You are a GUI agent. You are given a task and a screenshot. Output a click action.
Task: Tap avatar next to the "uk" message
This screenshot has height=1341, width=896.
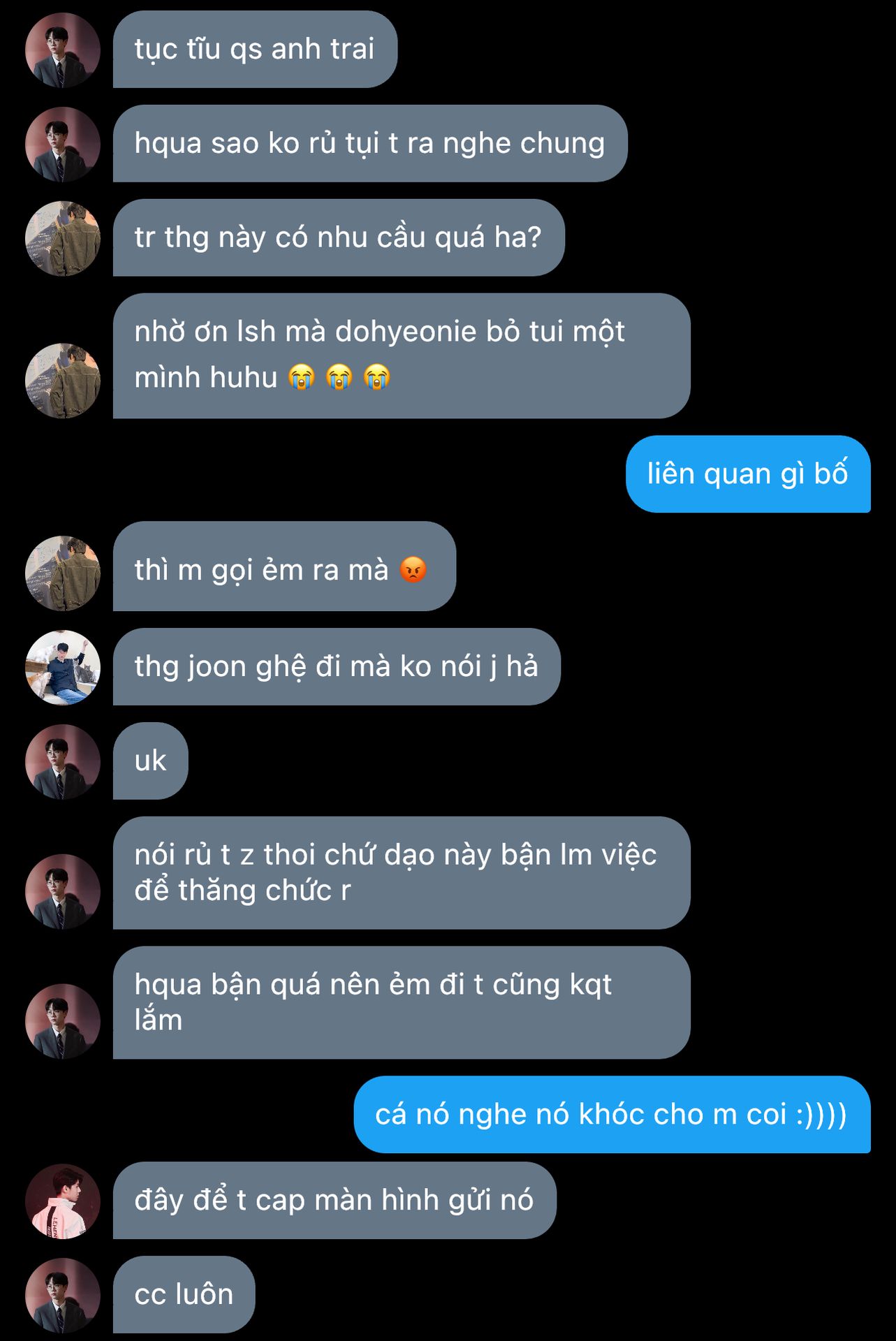[63, 762]
